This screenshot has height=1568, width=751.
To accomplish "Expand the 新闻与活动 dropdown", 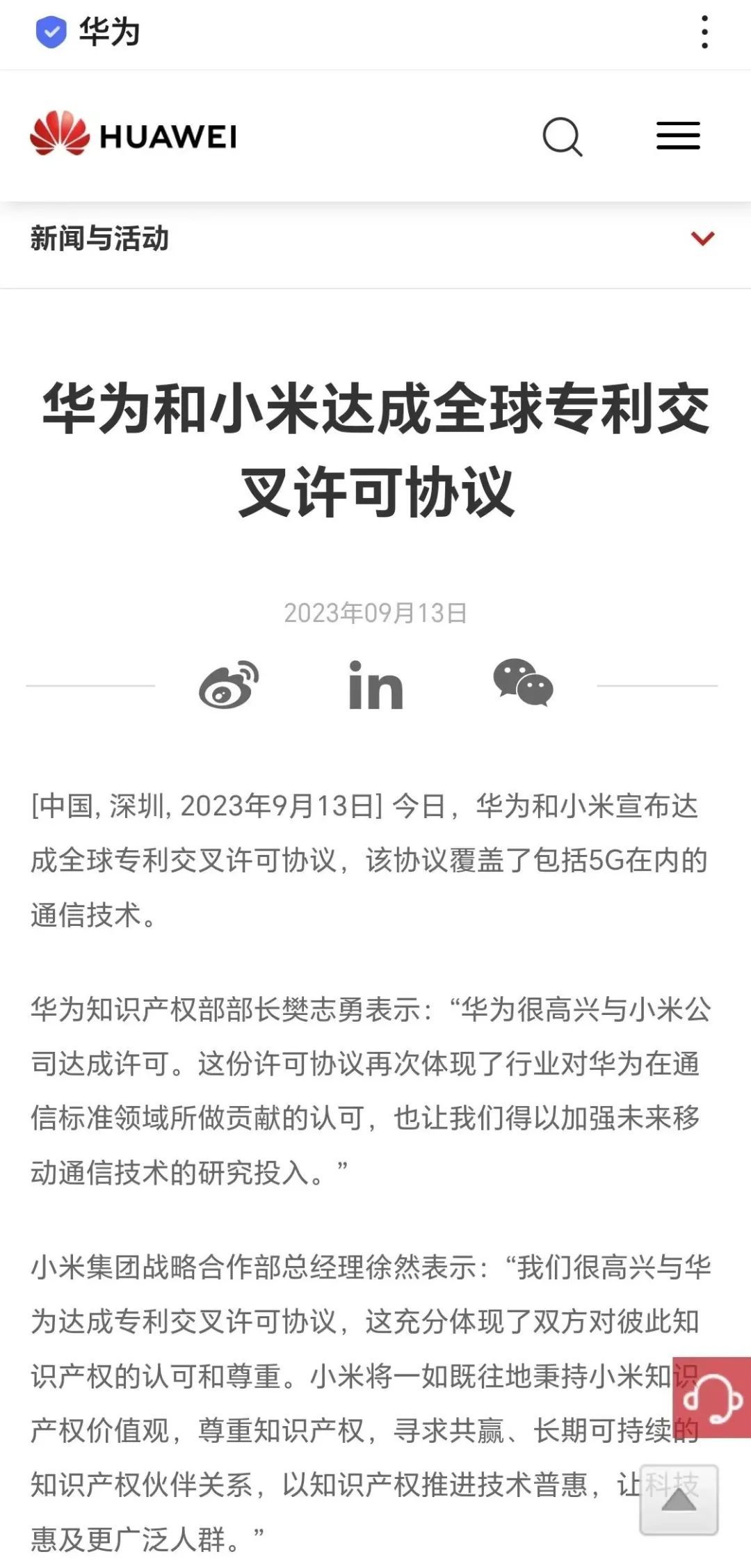I will 375,239.
